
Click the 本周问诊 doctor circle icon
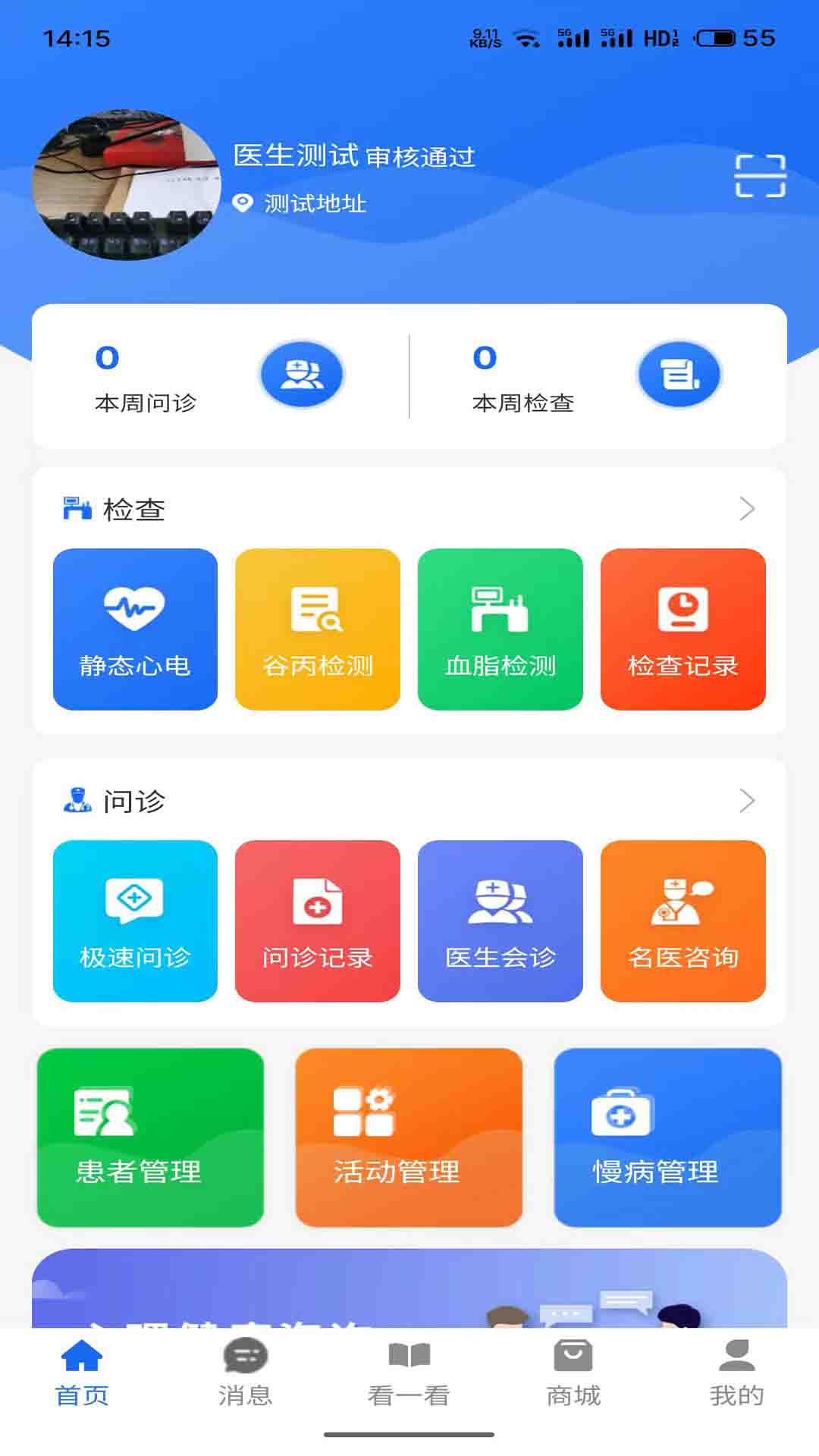coord(301,374)
